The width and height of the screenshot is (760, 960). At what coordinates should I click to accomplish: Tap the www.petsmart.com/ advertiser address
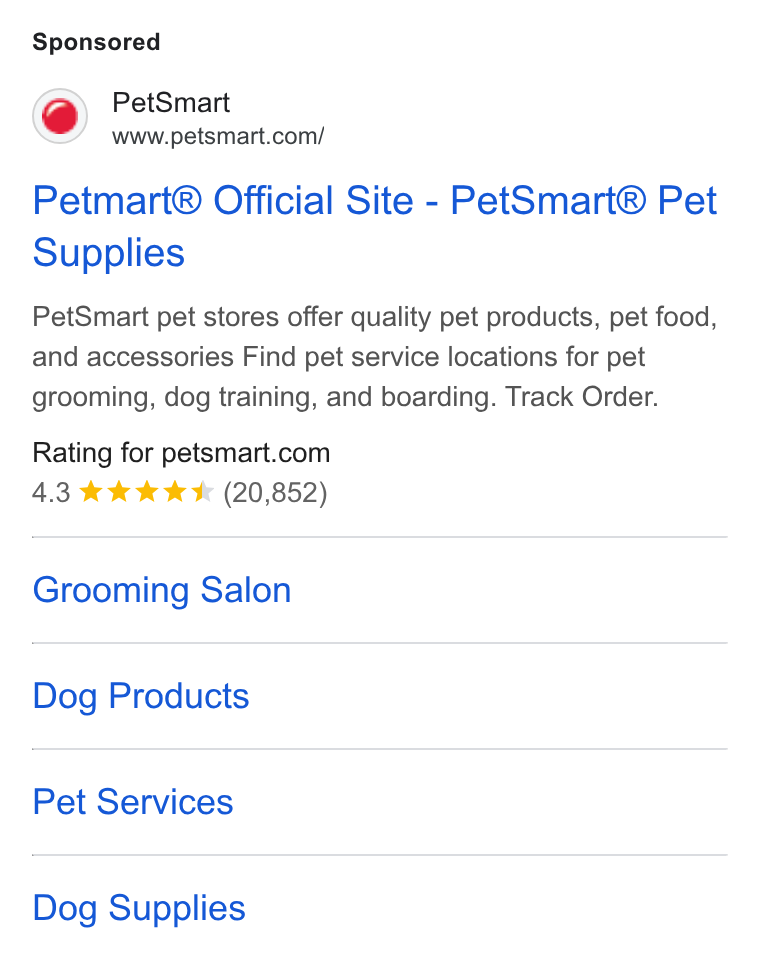pyautogui.click(x=218, y=136)
